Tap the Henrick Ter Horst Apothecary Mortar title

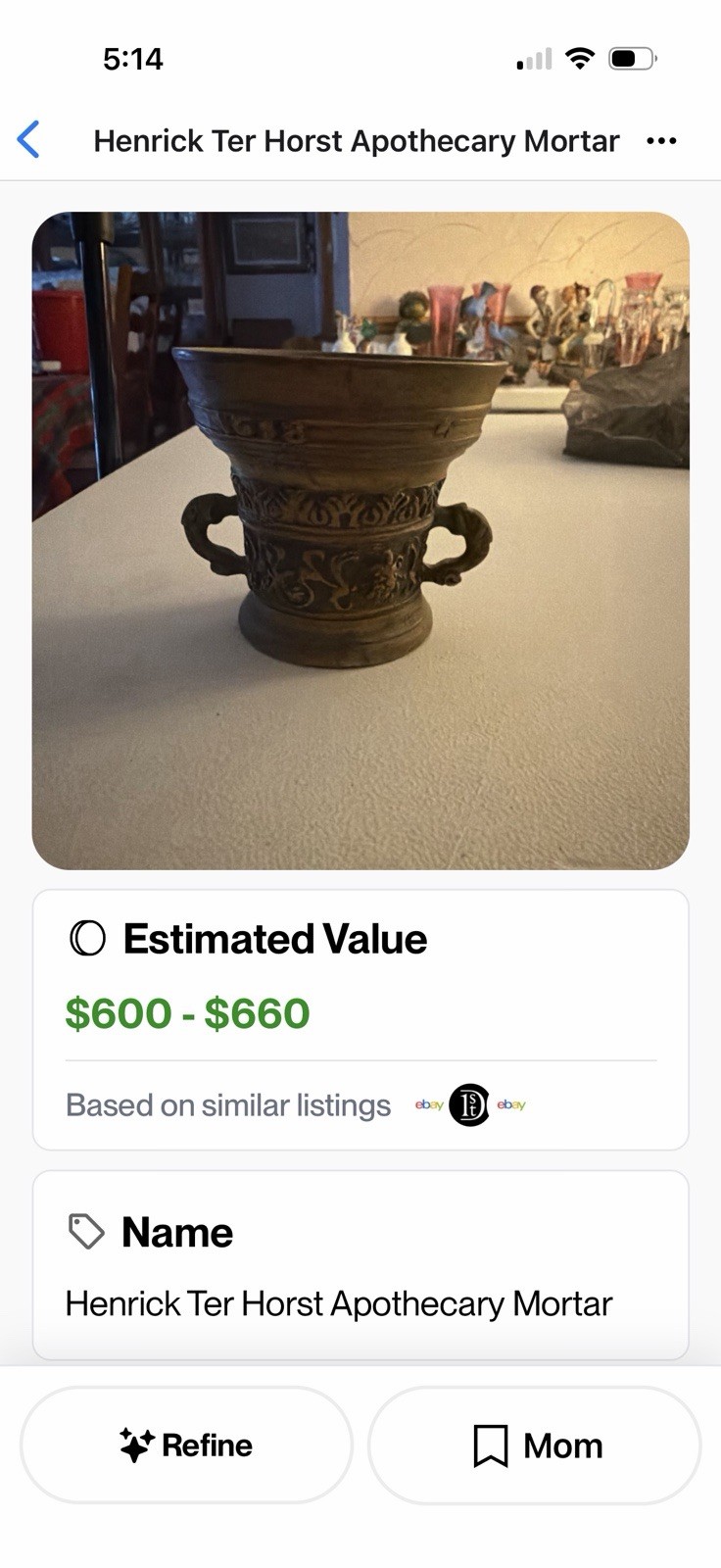[356, 140]
